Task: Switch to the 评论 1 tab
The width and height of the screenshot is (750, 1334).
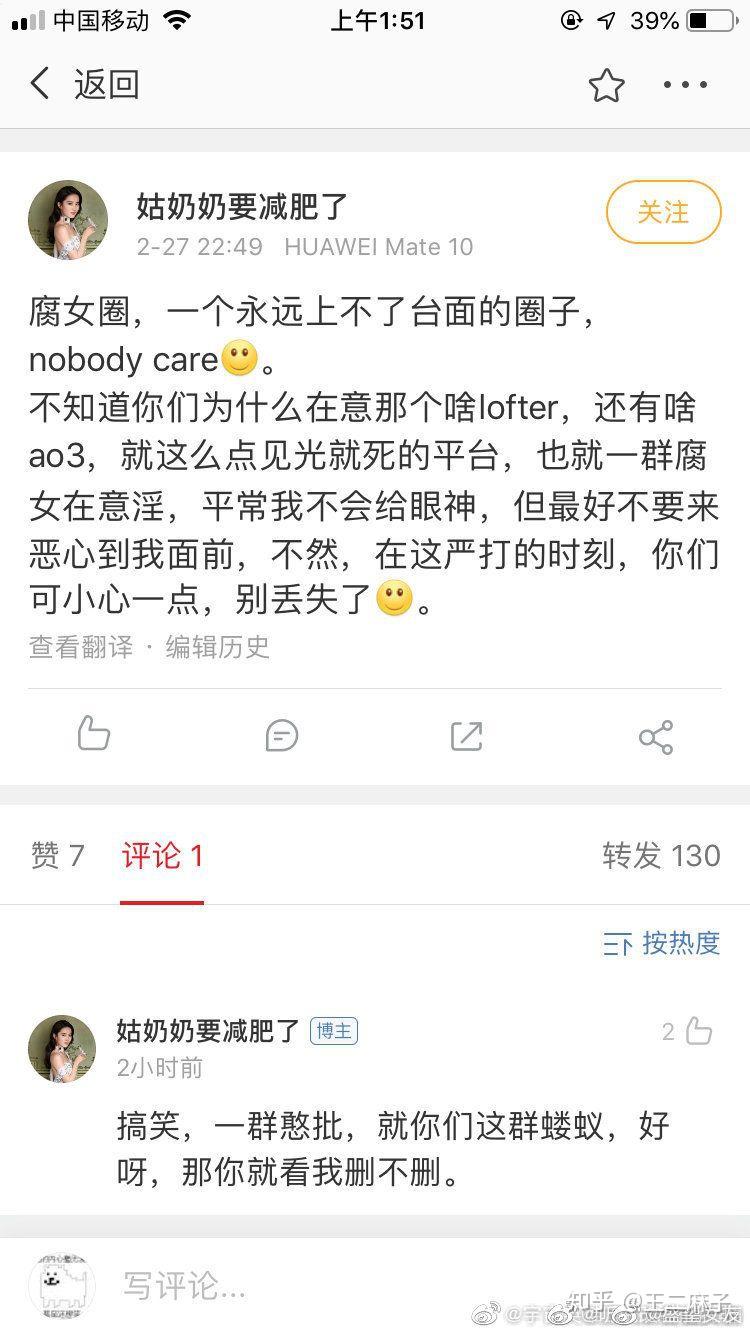Action: coord(161,857)
